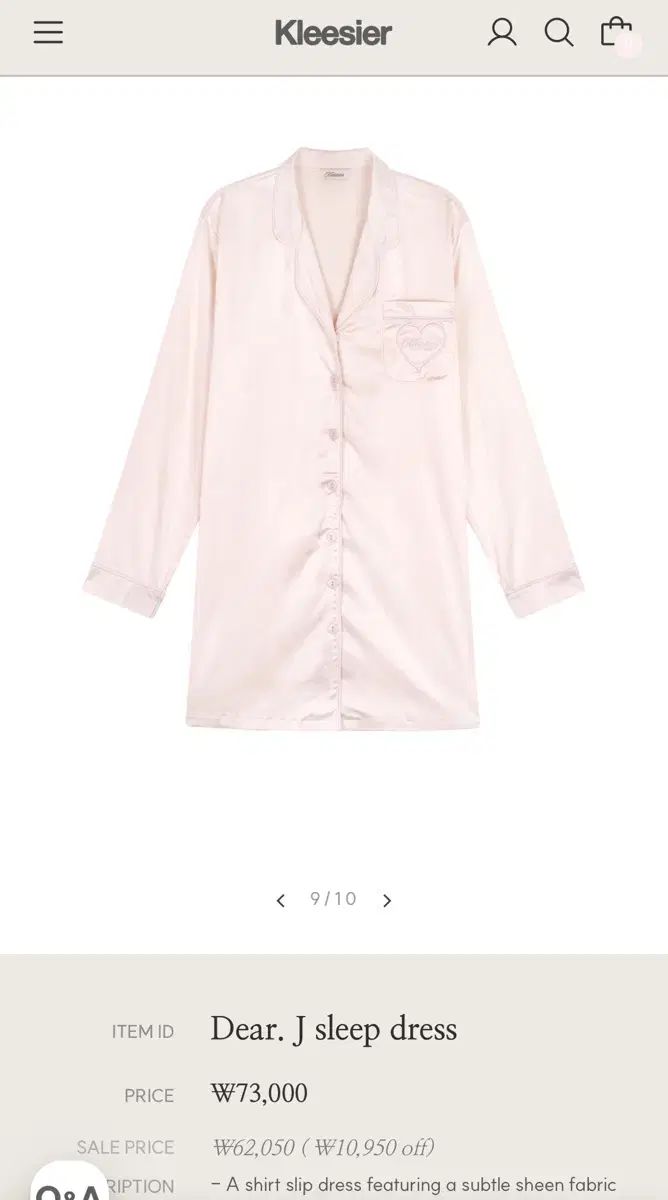Open the Q&A floating button
Image resolution: width=668 pixels, height=1200 pixels.
pyautogui.click(x=68, y=1185)
